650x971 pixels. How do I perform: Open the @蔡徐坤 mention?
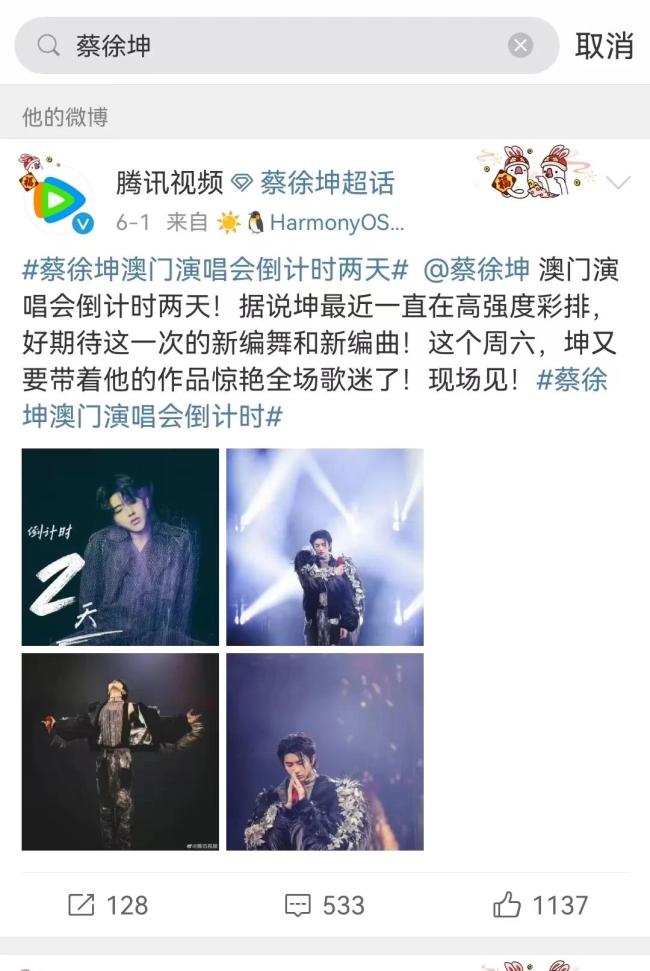pyautogui.click(x=476, y=271)
